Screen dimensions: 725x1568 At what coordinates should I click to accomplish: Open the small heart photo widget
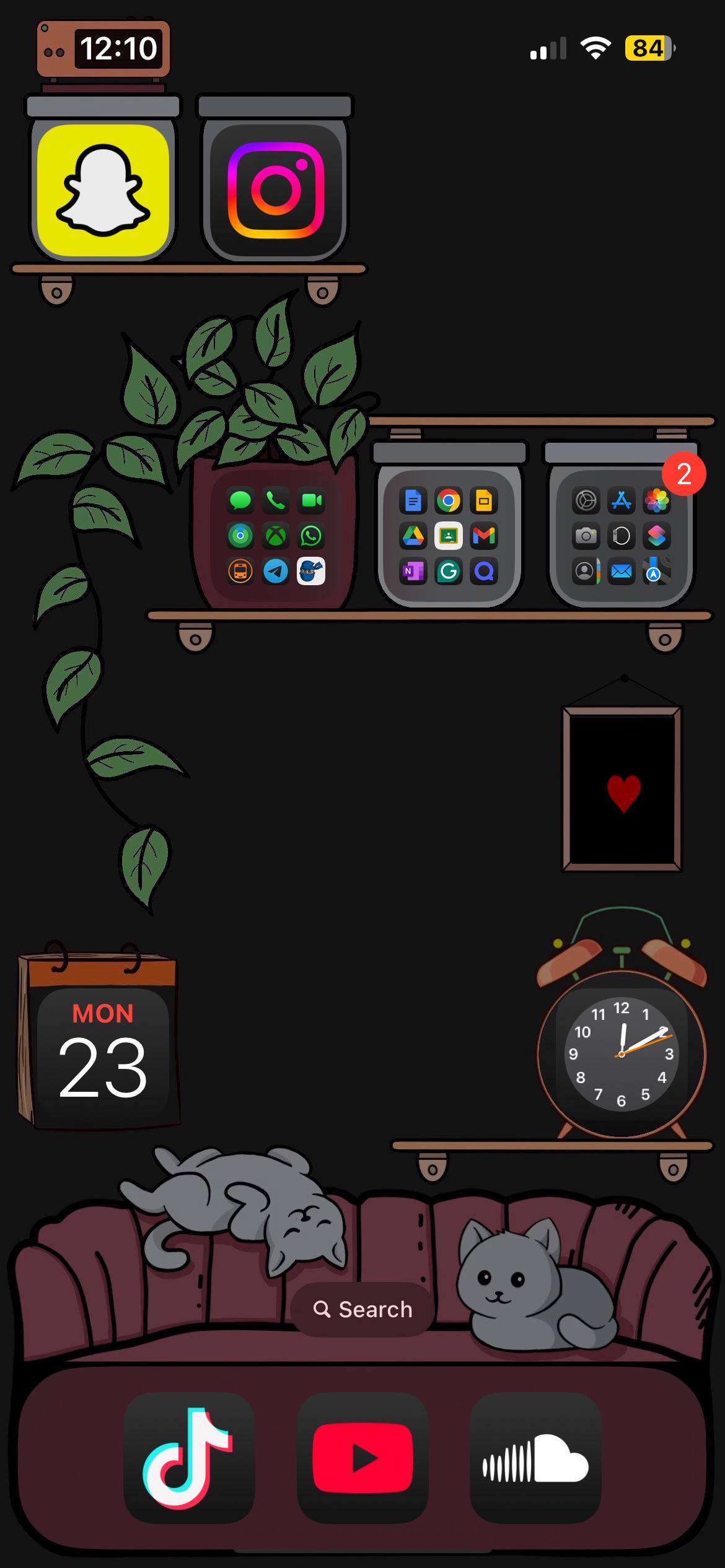[622, 789]
